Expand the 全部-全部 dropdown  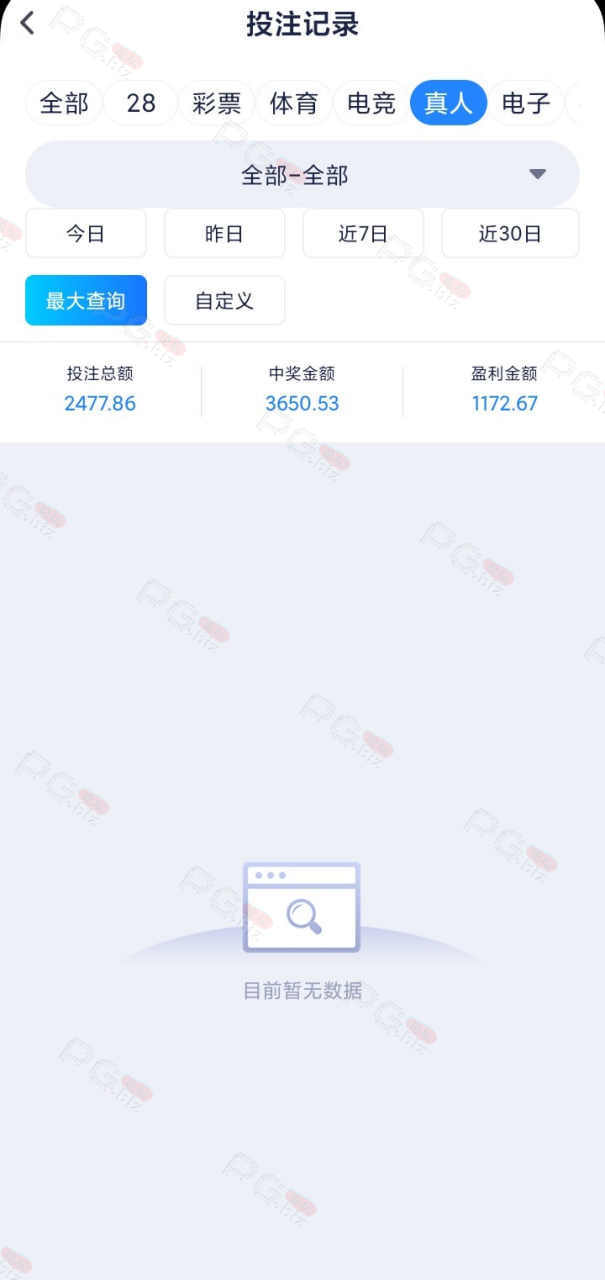302,174
